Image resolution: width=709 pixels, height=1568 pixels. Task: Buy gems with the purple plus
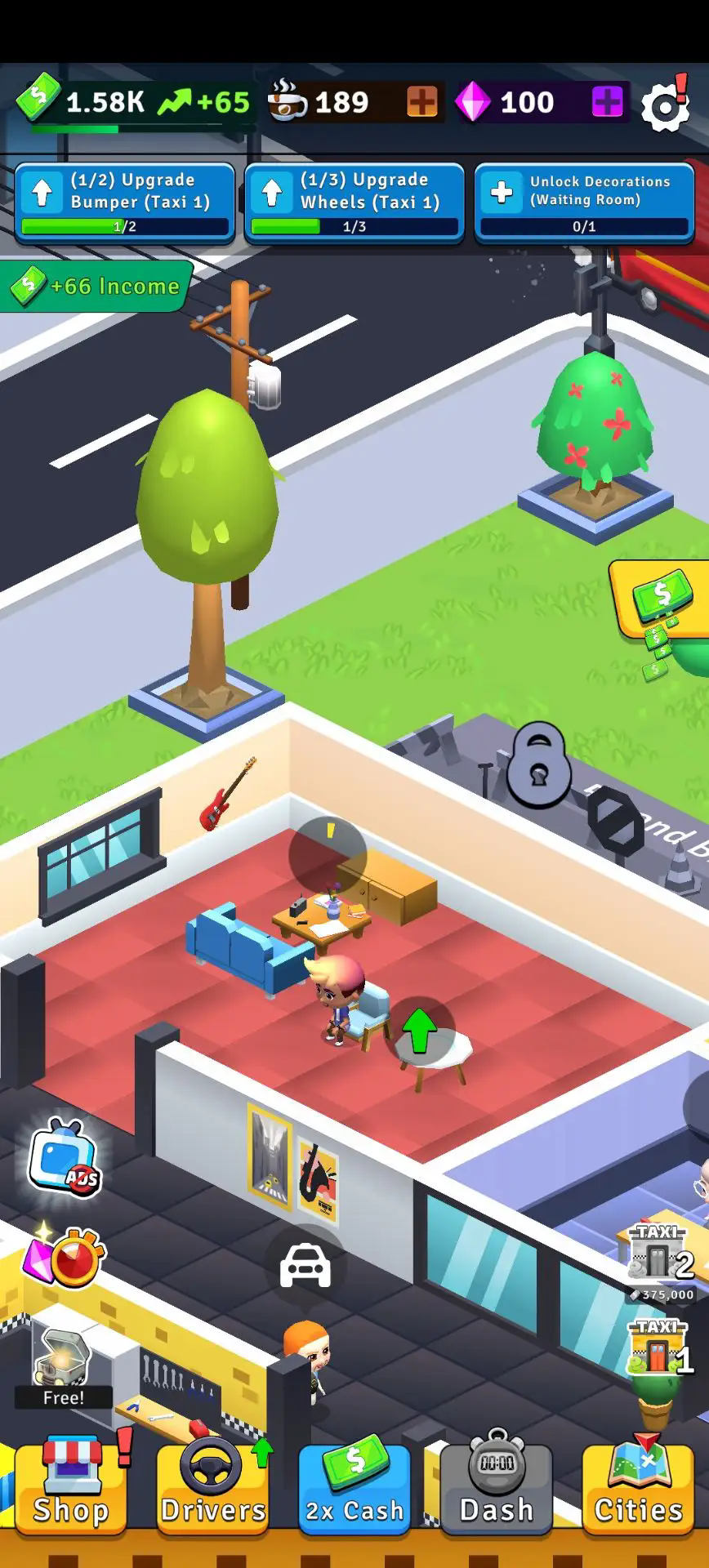(x=607, y=103)
